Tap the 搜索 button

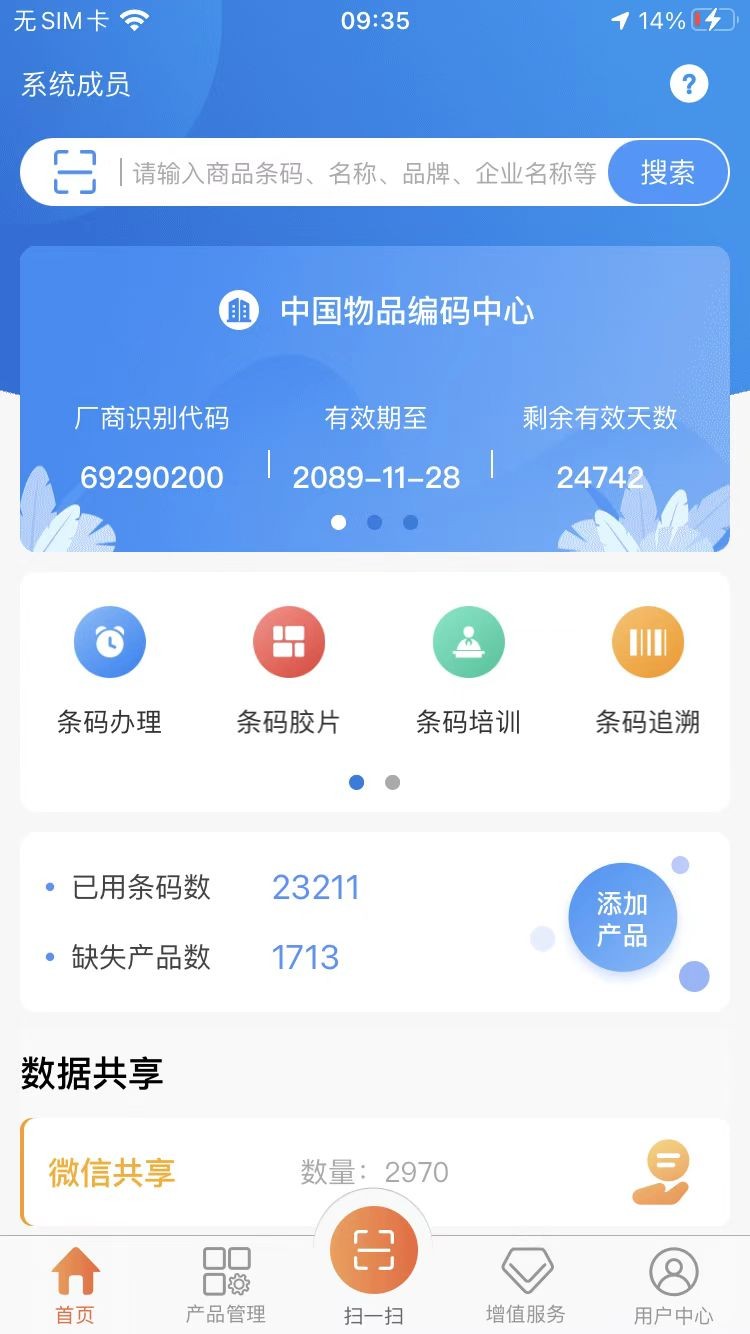click(667, 172)
